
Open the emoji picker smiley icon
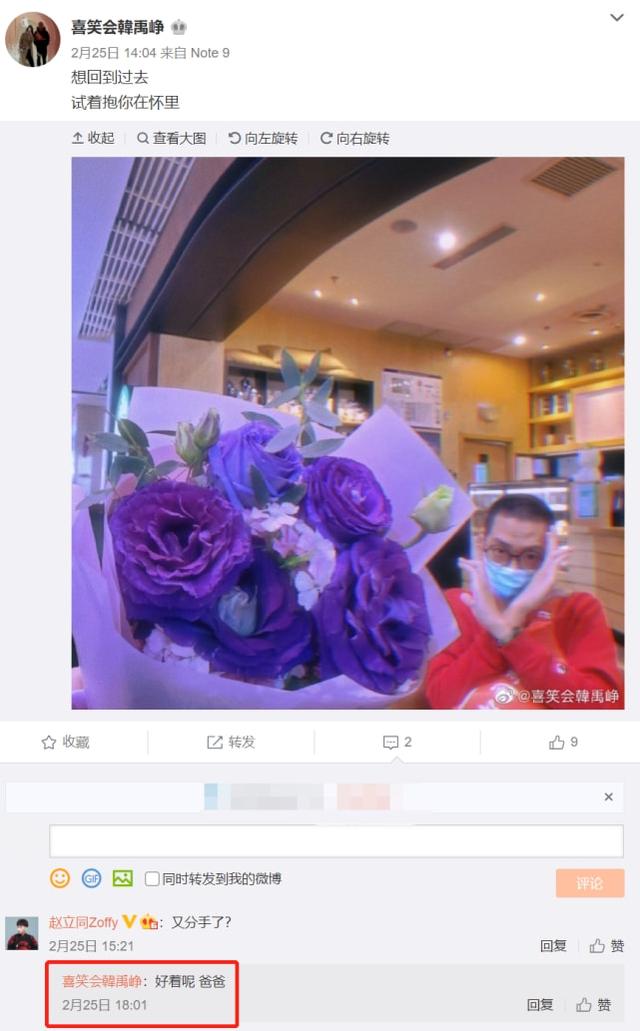60,878
